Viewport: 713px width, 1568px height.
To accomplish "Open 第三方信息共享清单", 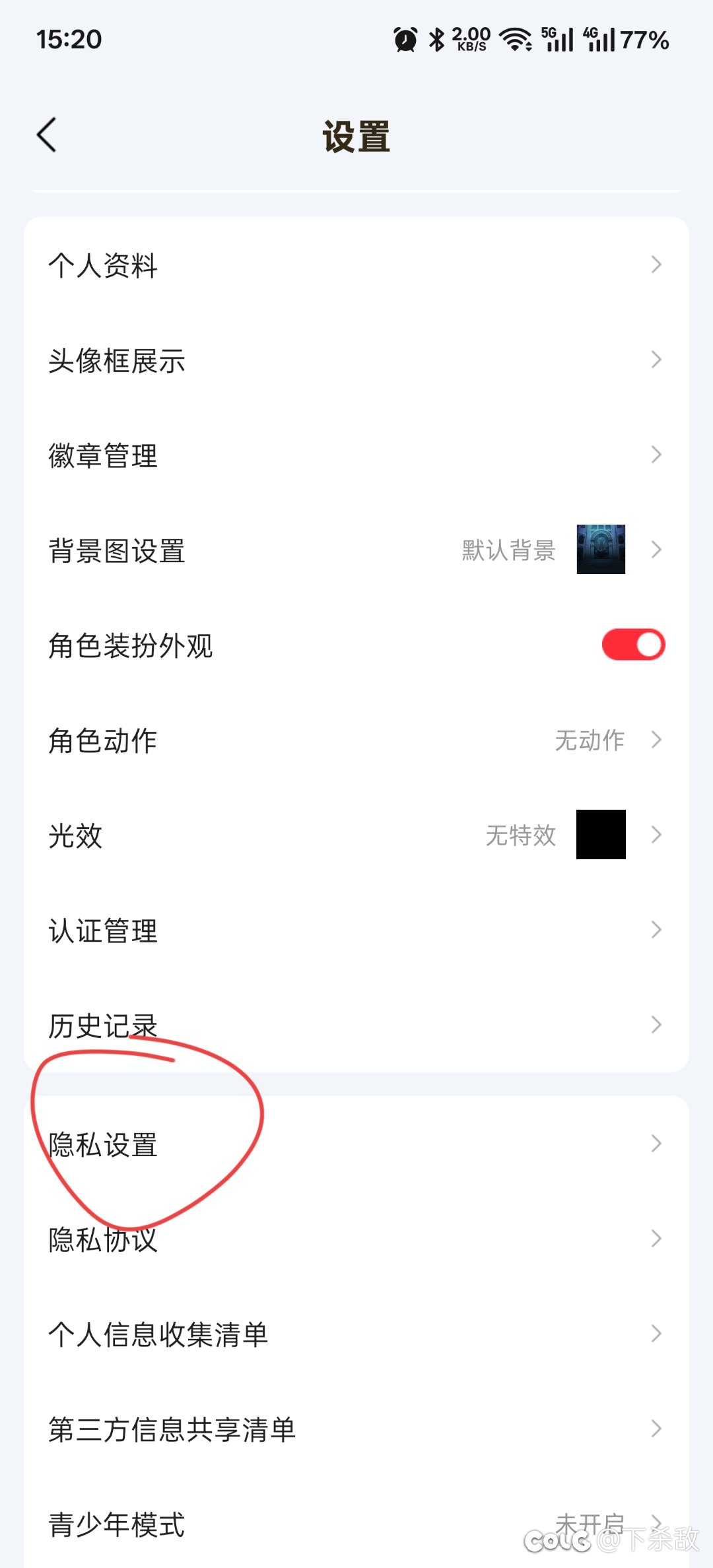I will 356,1429.
